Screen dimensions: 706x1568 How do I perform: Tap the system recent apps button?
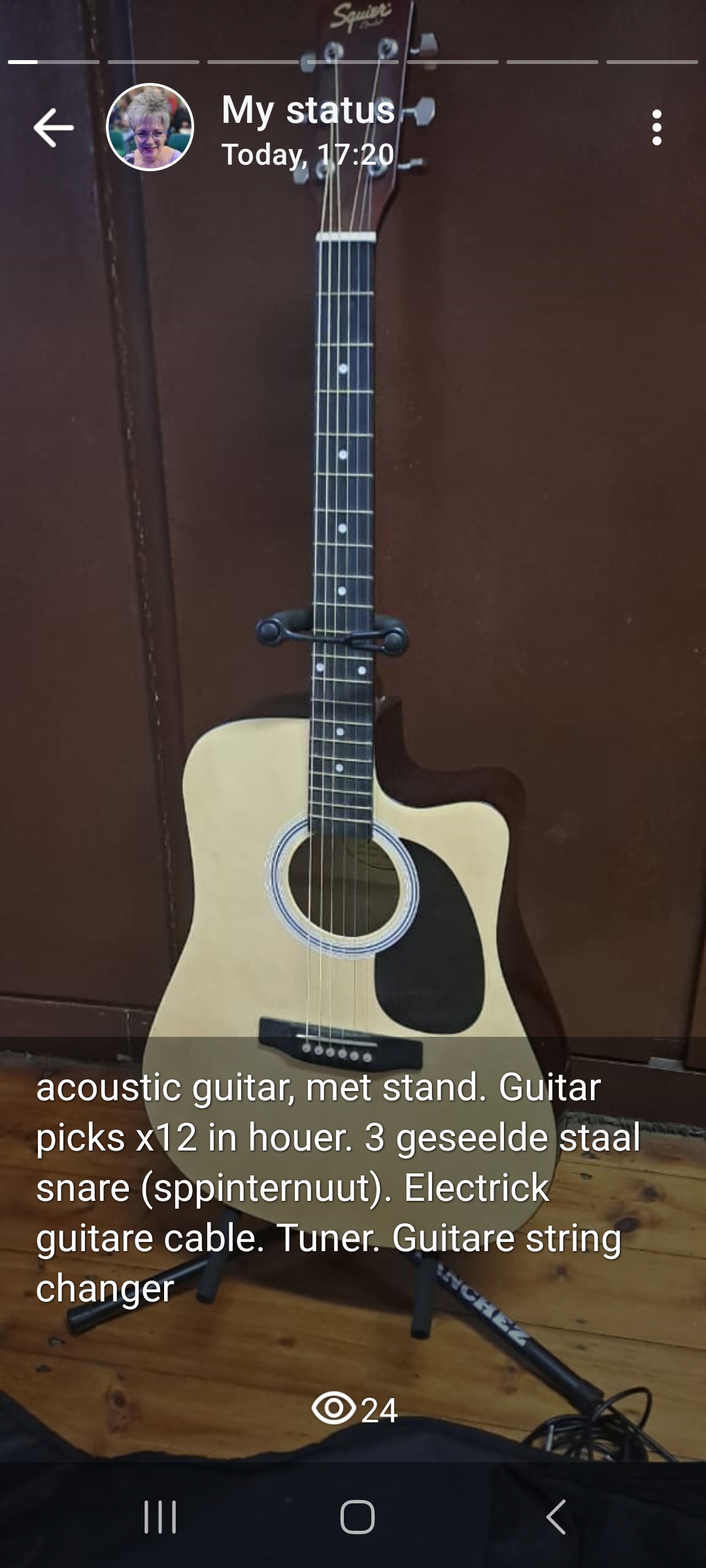tap(160, 1516)
